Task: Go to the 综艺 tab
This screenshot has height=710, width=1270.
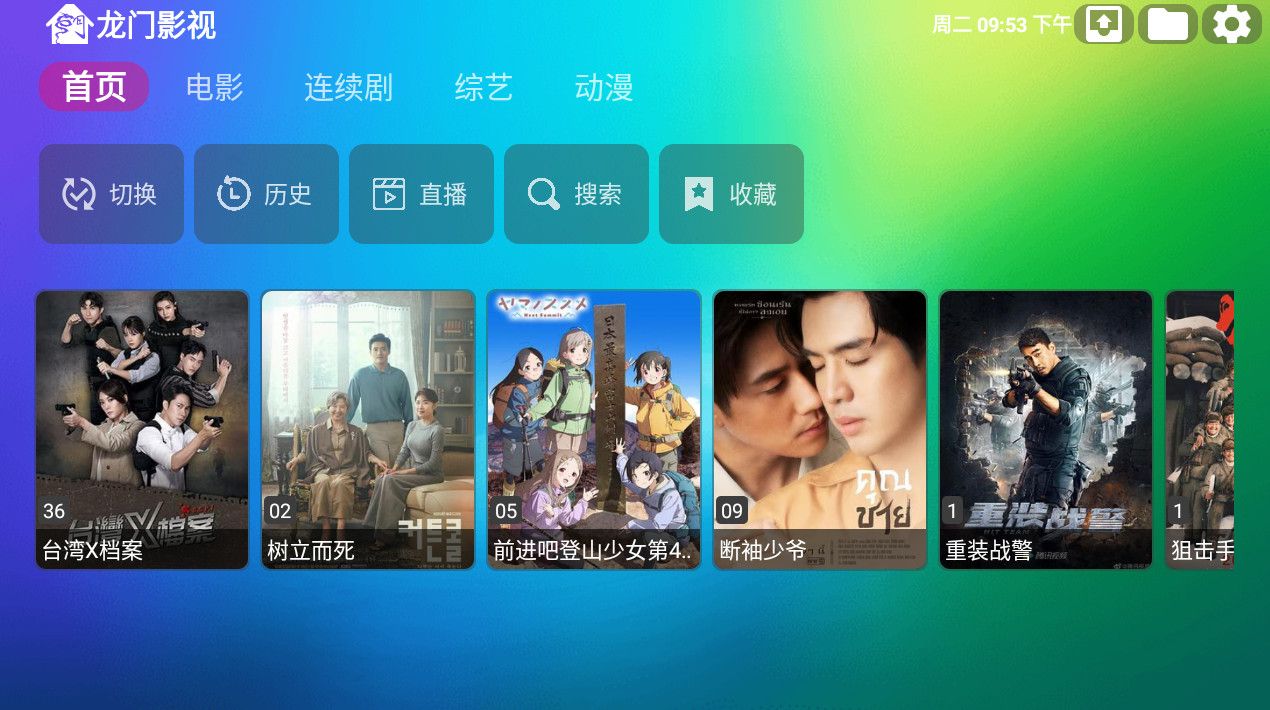Action: 483,87
